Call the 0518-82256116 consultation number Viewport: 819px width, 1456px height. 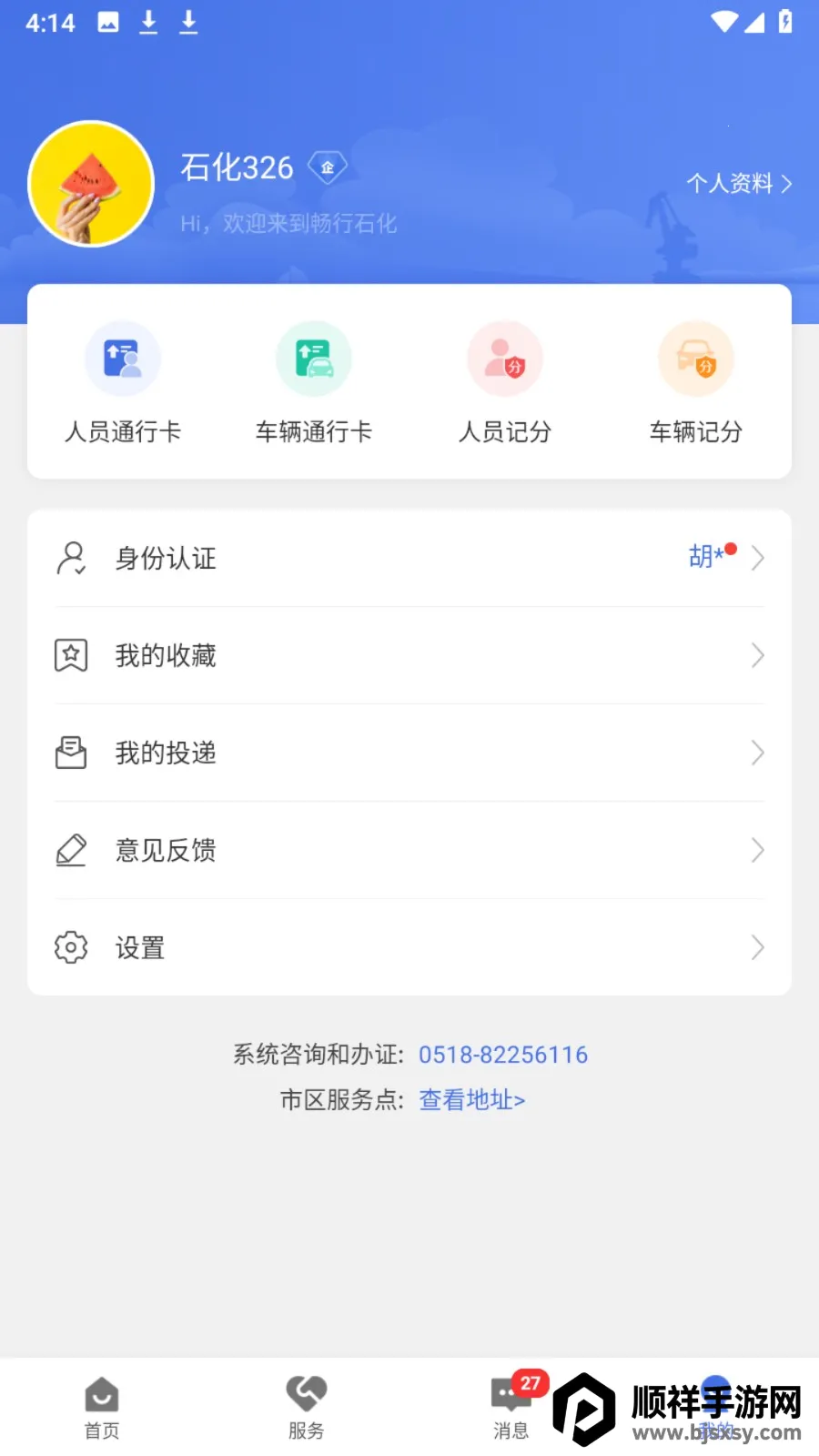tap(503, 1055)
